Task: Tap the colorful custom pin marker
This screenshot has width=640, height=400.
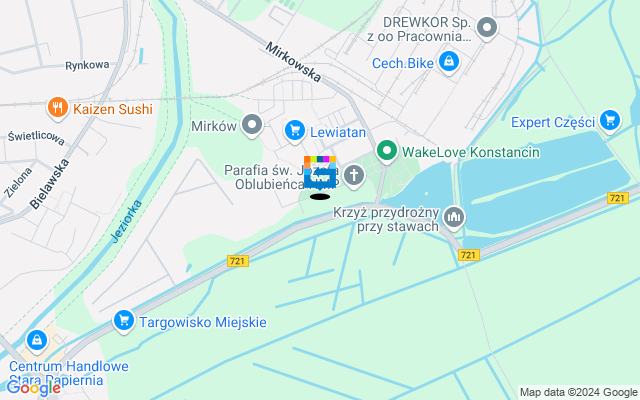Action: 319,174
